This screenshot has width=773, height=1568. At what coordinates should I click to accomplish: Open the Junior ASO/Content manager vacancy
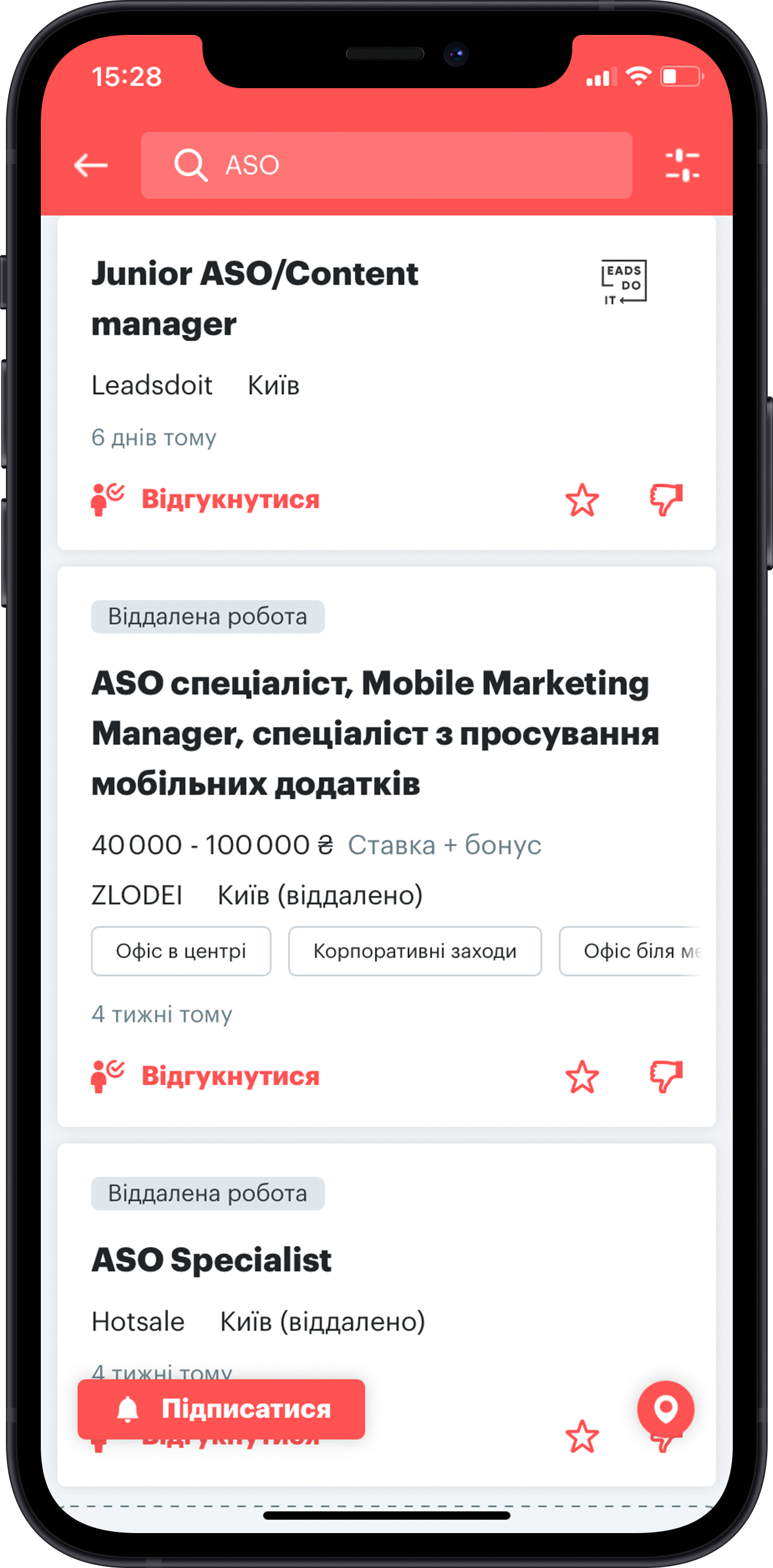click(255, 298)
